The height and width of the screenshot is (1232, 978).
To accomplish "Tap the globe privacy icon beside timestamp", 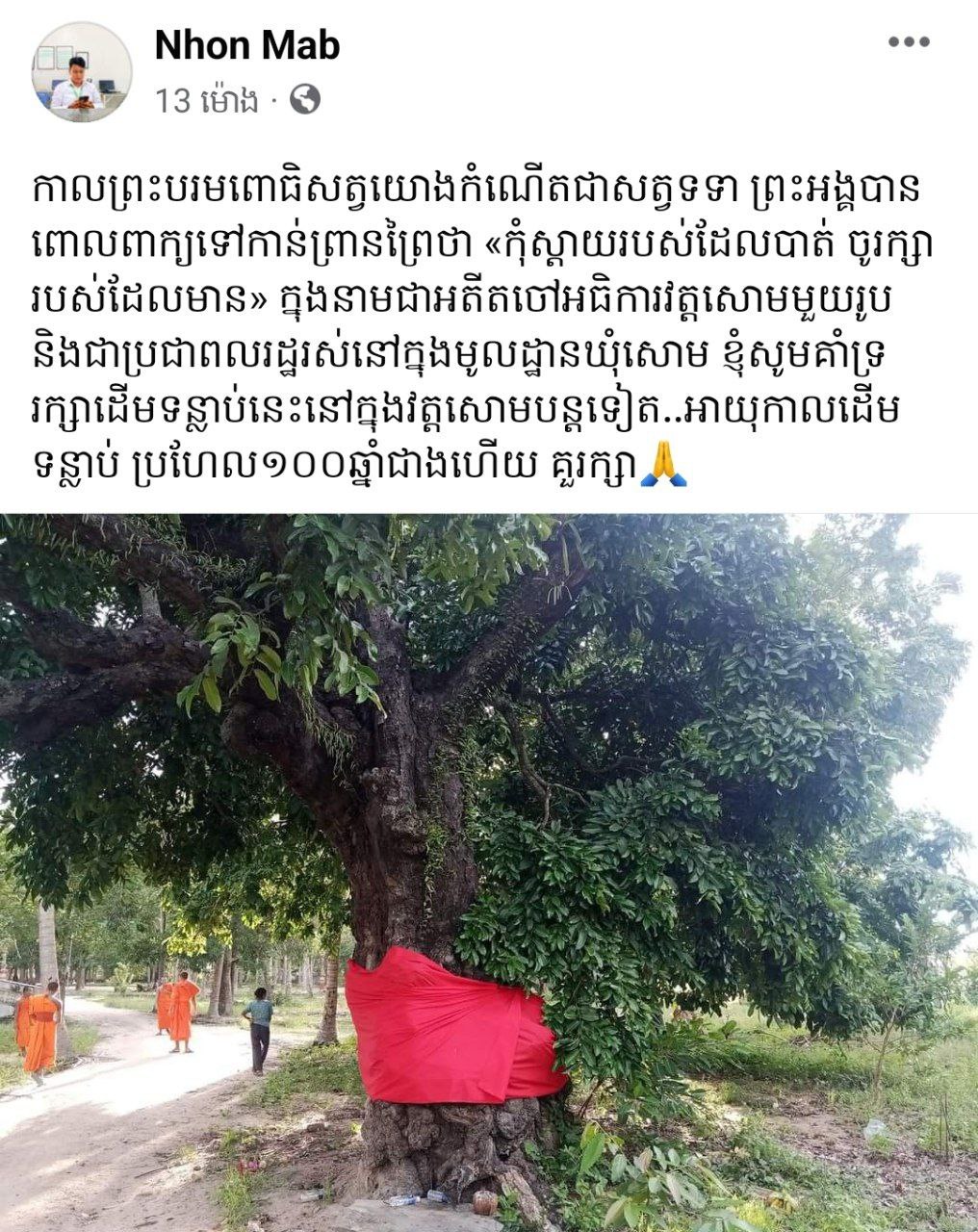I will [x=304, y=99].
